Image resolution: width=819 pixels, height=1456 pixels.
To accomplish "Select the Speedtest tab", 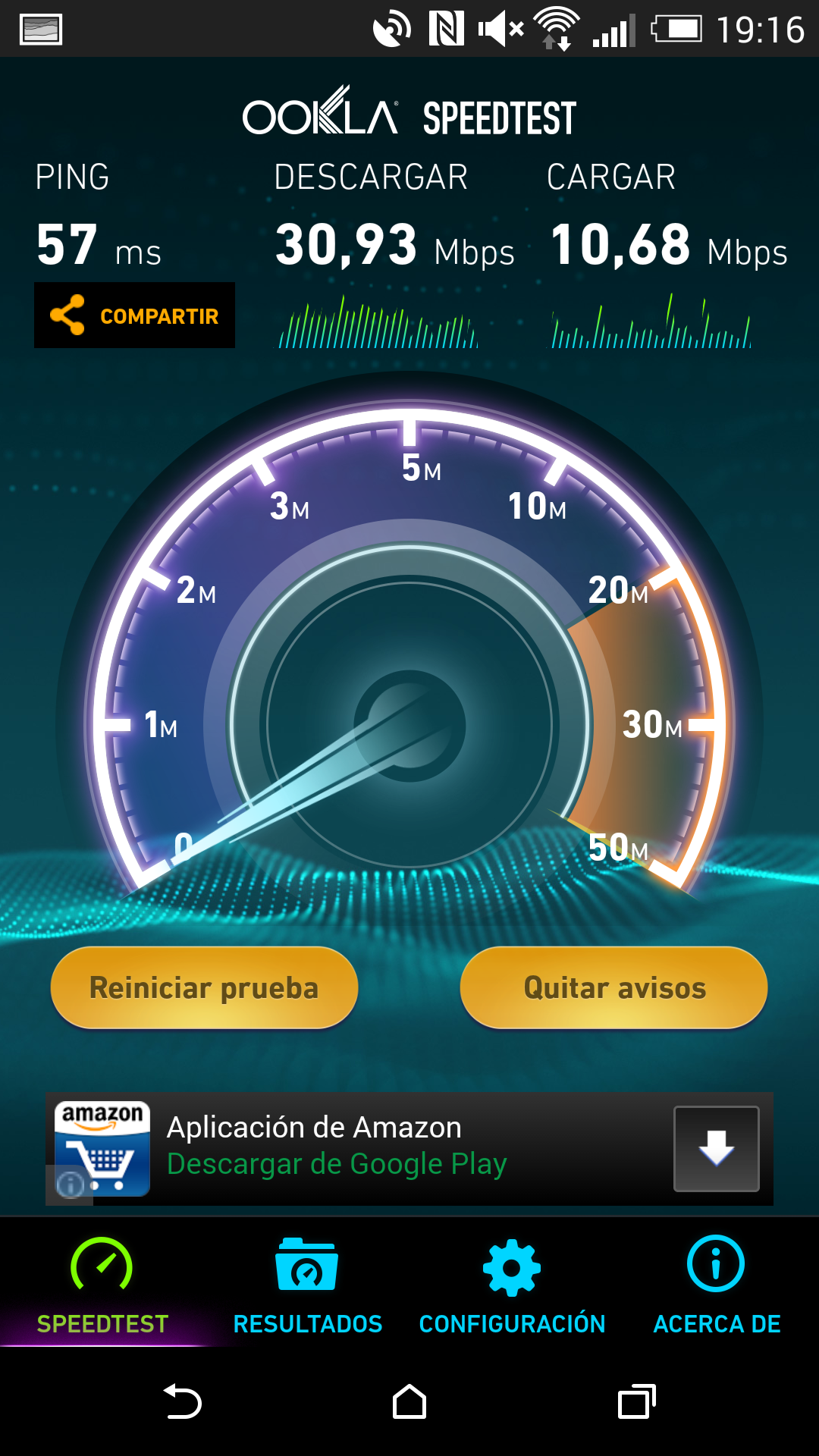I will point(102,1283).
